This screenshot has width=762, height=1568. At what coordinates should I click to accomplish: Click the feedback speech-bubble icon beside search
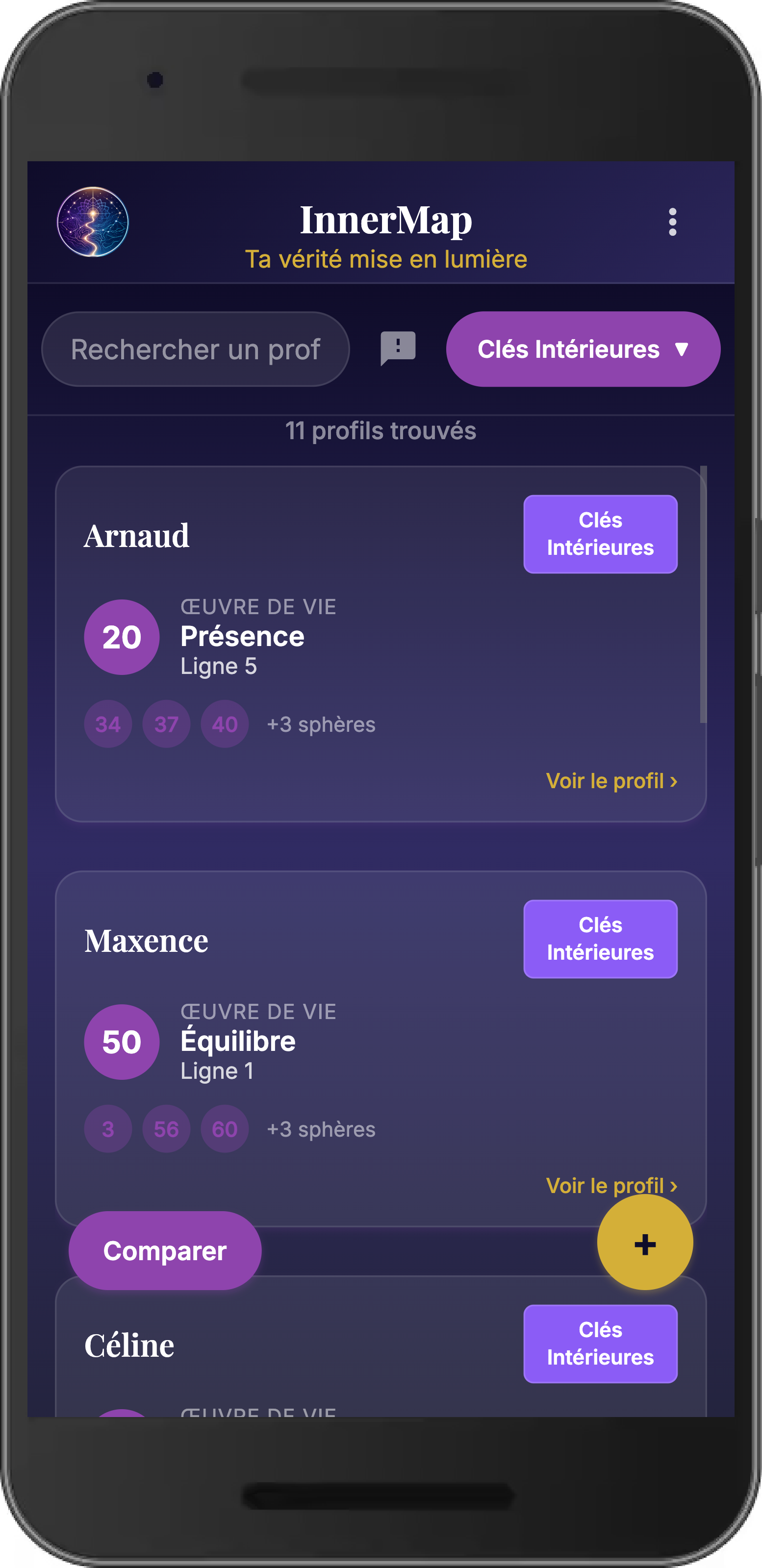point(397,348)
